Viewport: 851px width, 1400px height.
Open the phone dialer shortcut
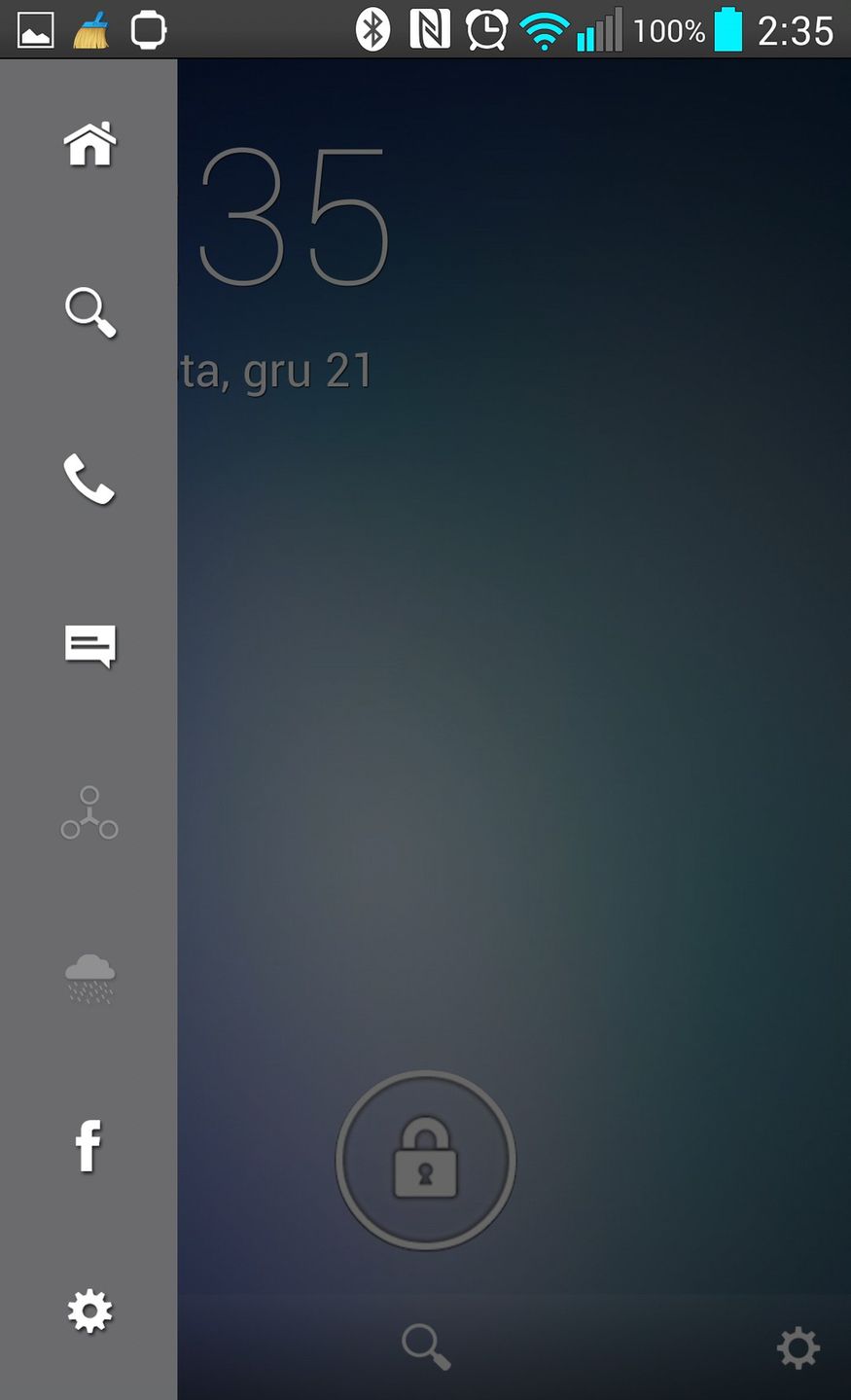coord(89,480)
